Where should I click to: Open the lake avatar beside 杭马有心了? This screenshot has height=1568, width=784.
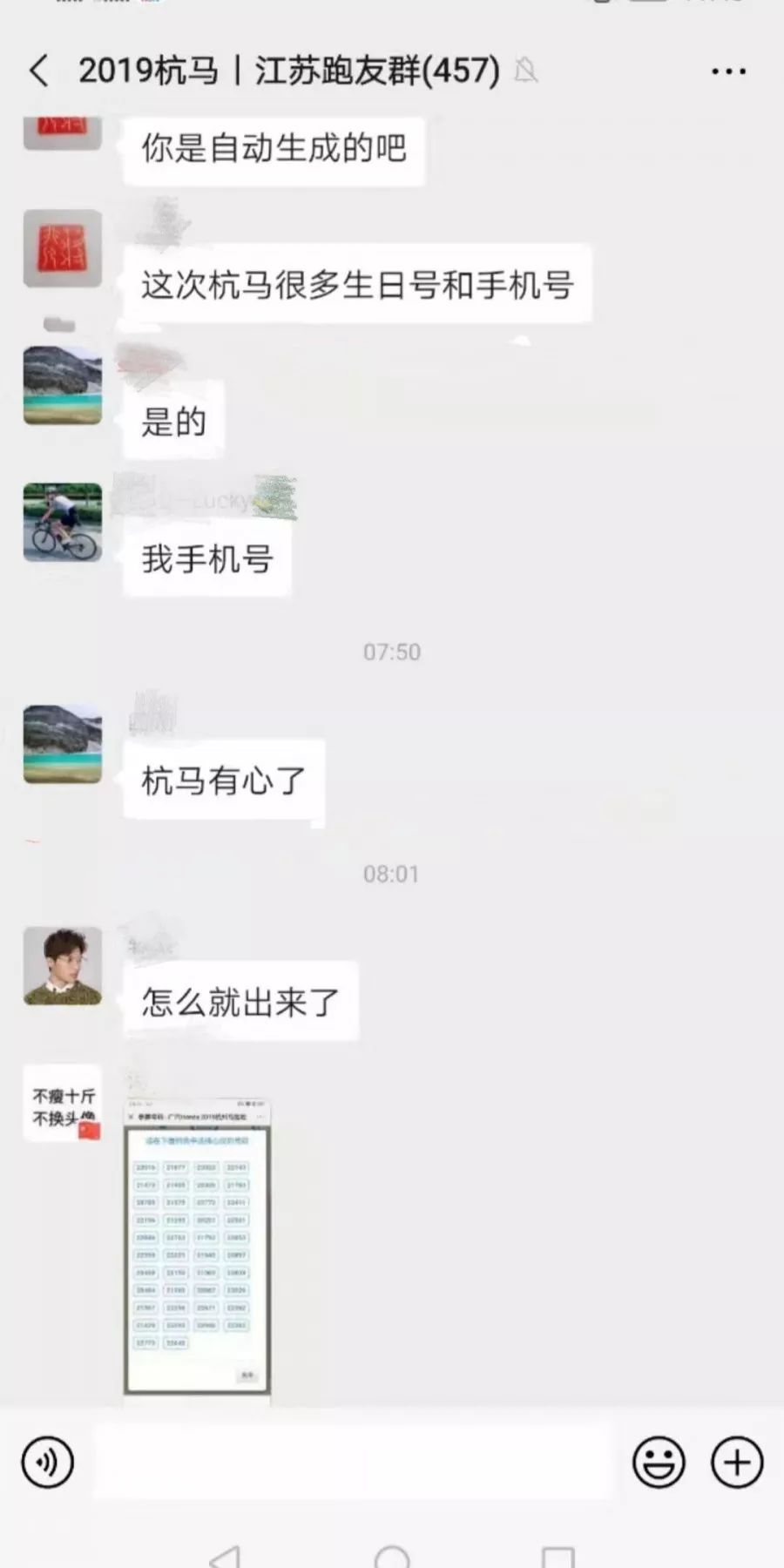[x=63, y=744]
